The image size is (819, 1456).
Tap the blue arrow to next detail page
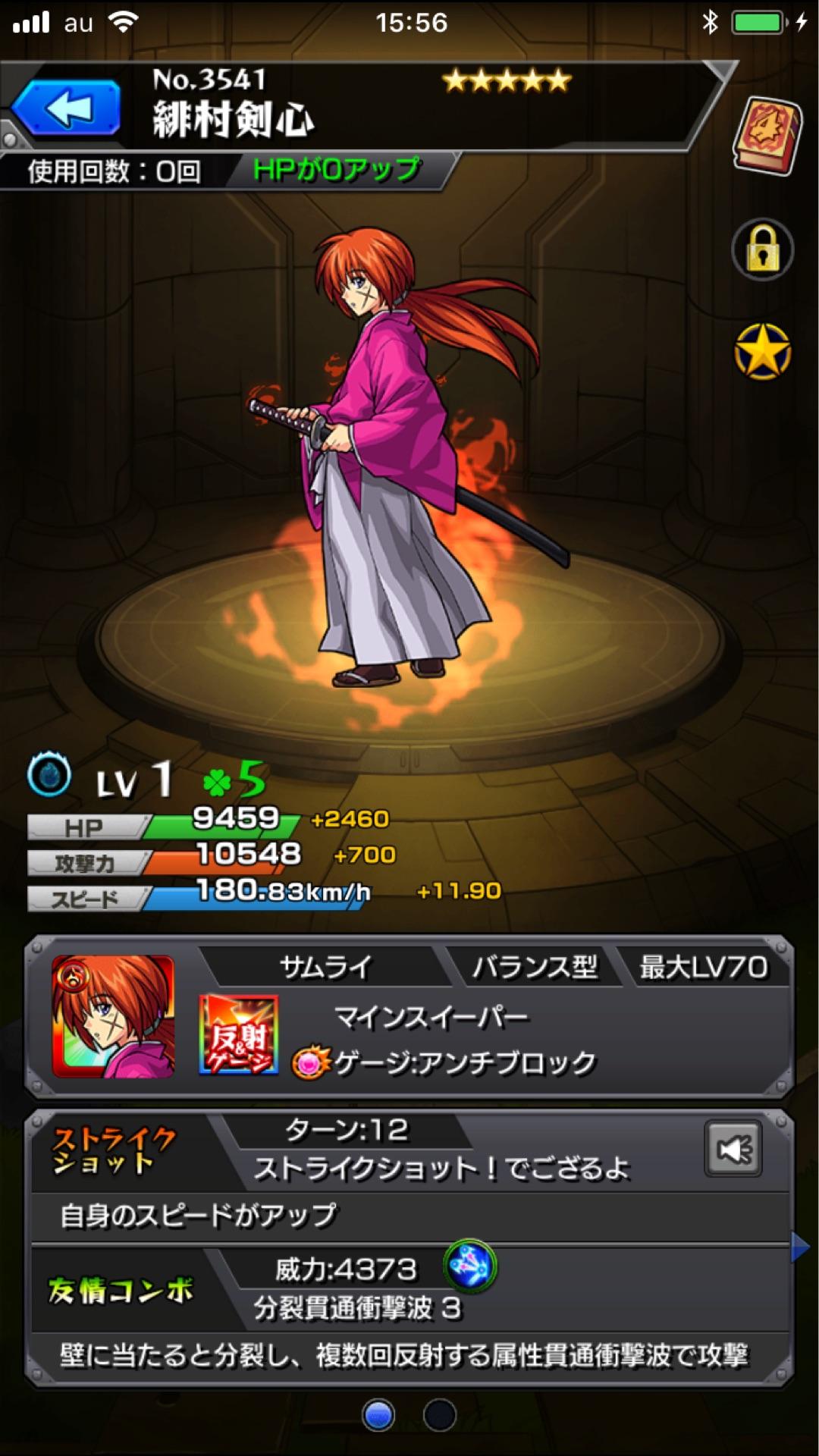pyautogui.click(x=801, y=1247)
